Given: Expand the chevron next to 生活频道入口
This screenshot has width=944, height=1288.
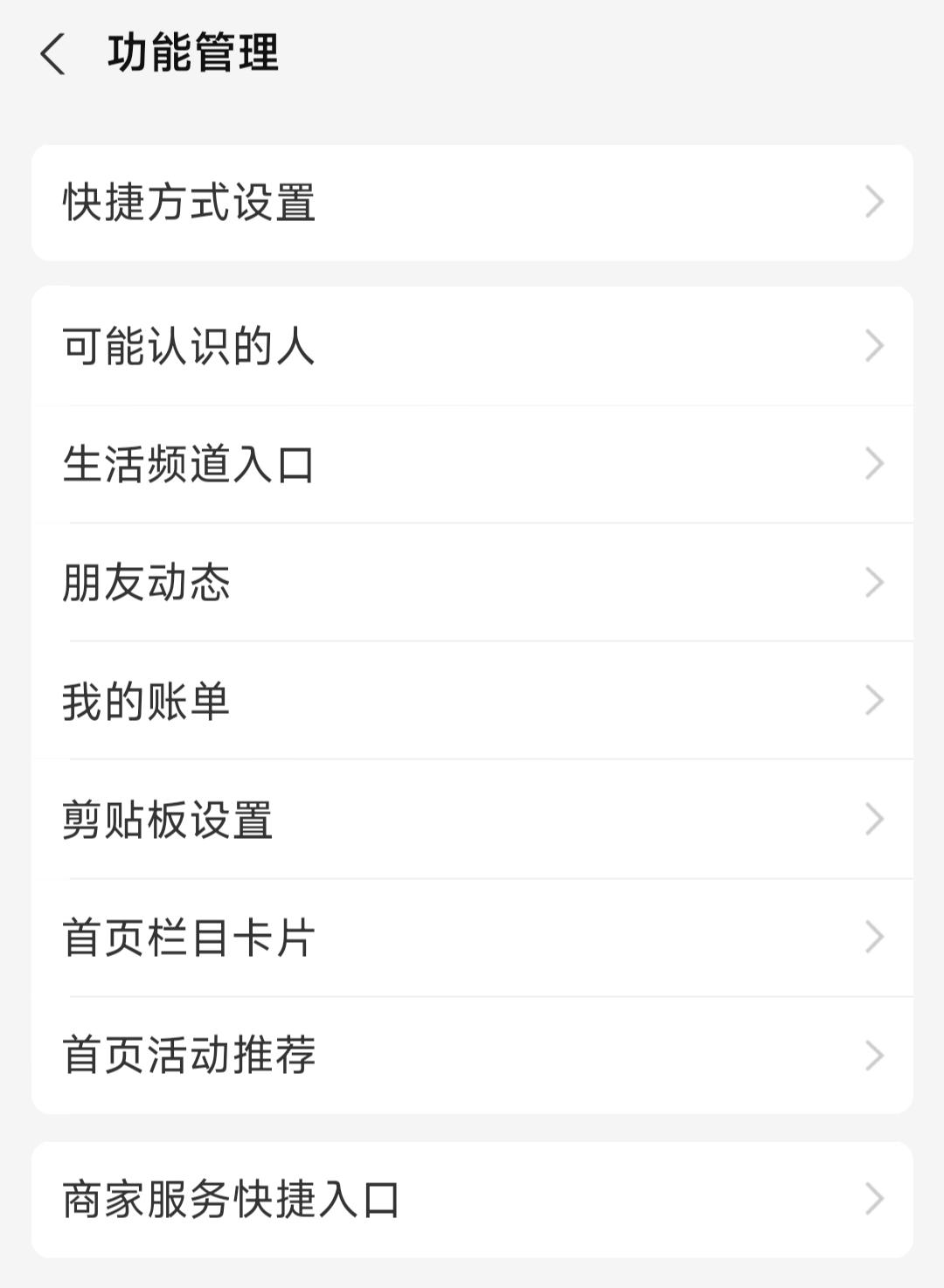Looking at the screenshot, I should pos(874,465).
